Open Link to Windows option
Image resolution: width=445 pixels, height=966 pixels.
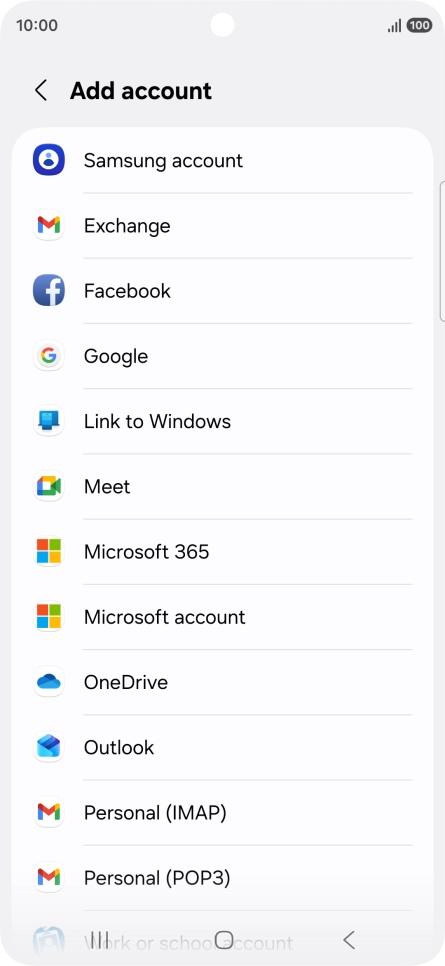[x=222, y=421]
